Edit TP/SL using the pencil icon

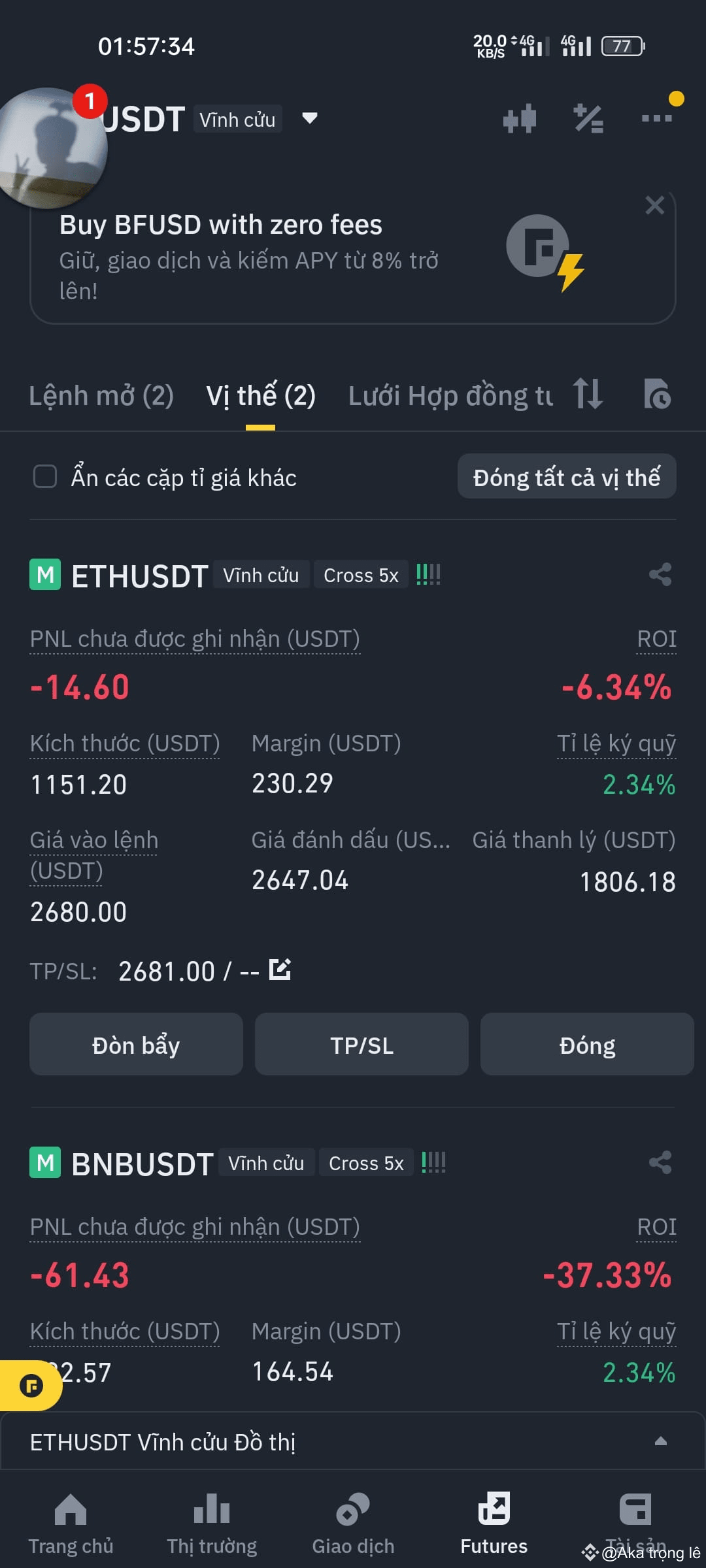(x=280, y=971)
